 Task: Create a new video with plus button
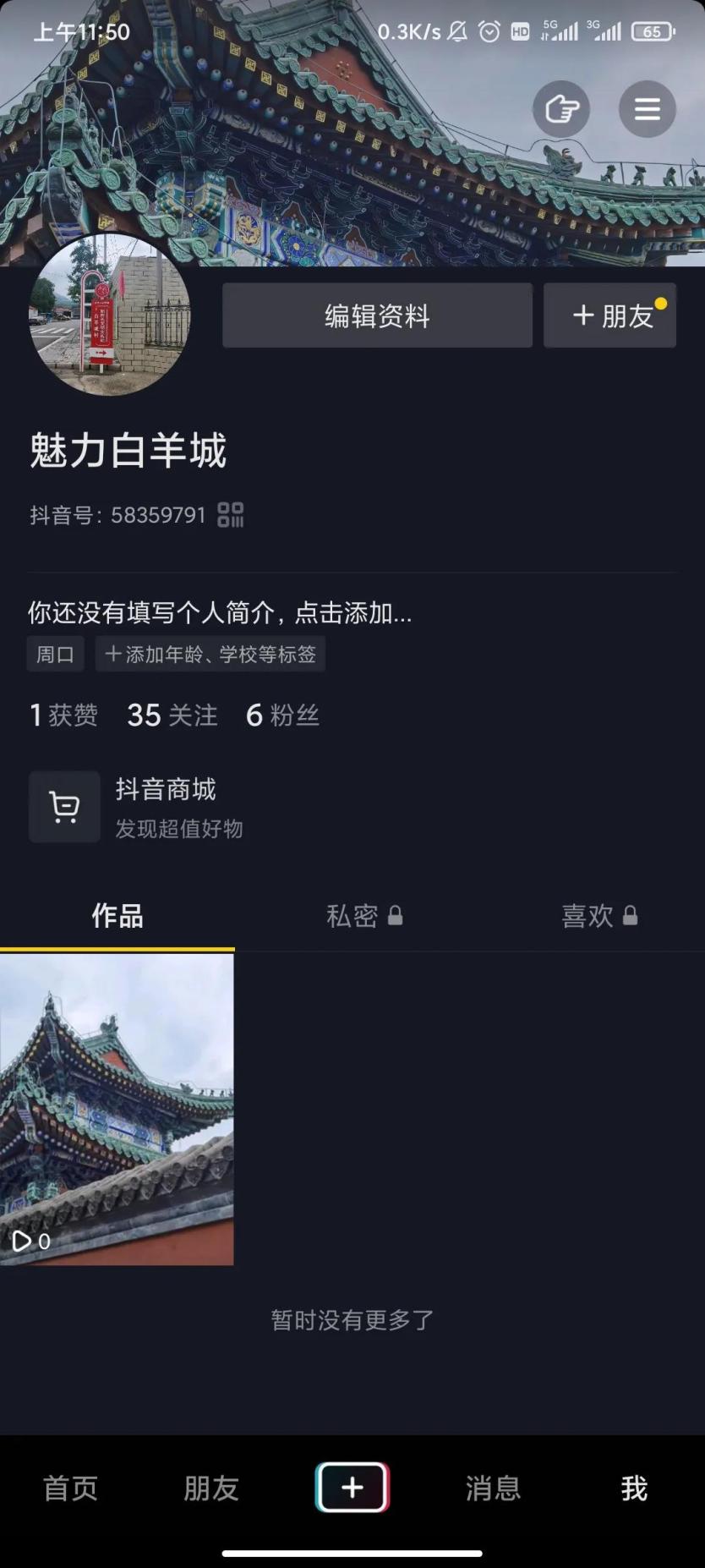point(352,1488)
